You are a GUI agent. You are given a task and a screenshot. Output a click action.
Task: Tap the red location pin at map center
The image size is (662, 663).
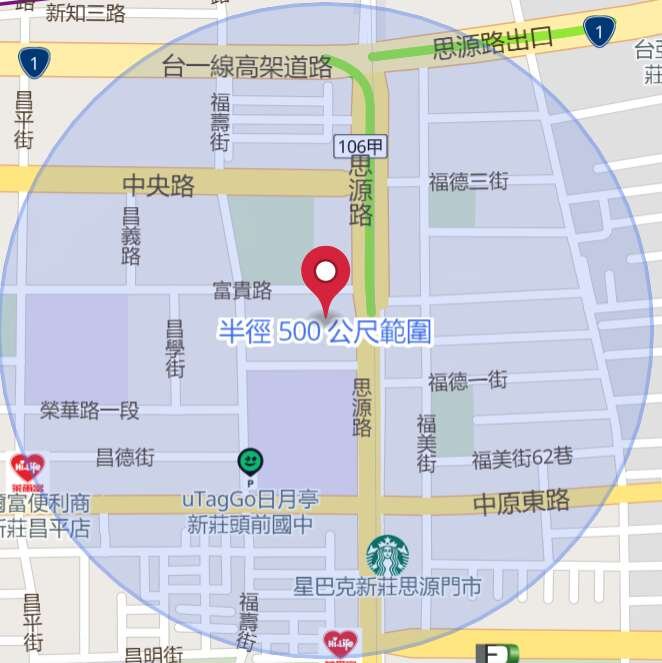pyautogui.click(x=325, y=275)
